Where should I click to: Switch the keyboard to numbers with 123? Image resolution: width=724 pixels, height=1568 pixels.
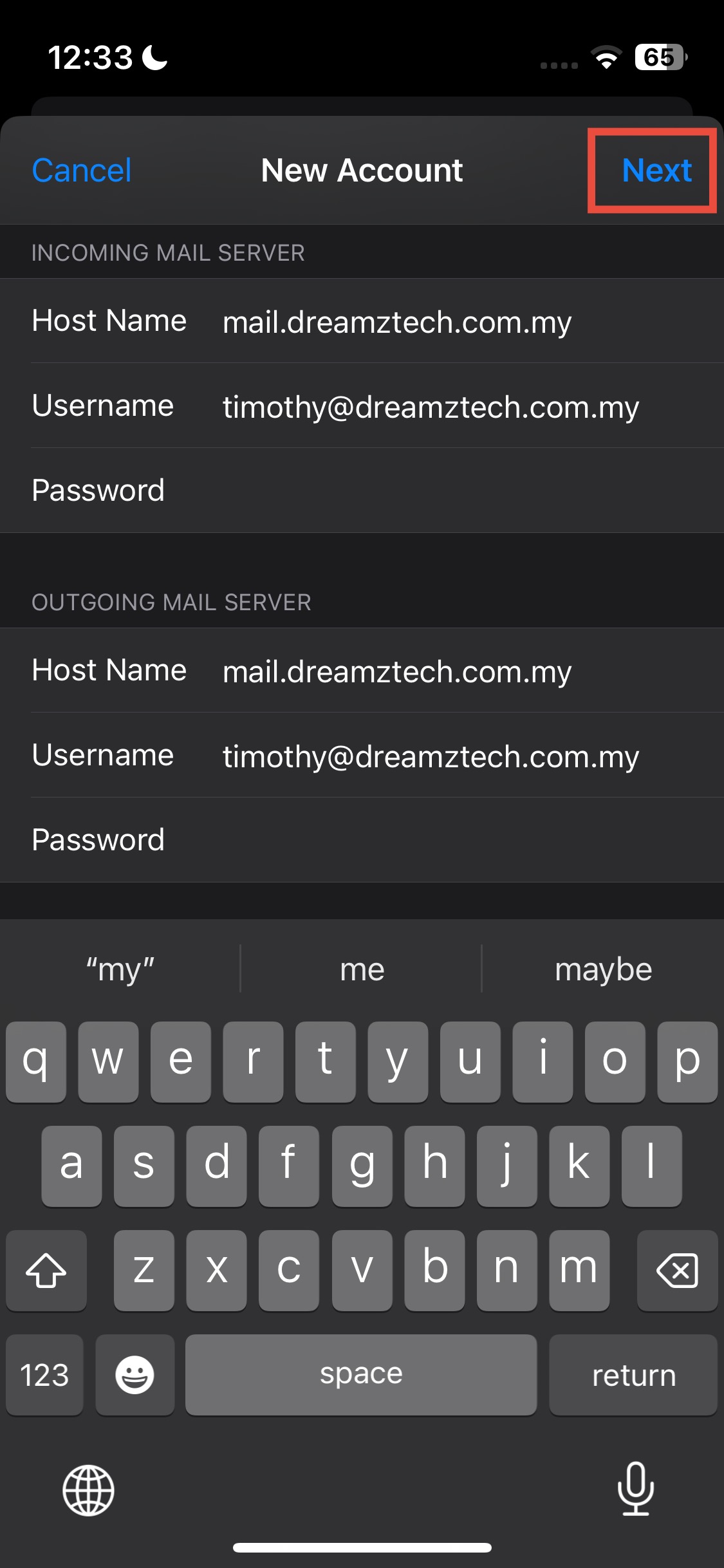44,1376
